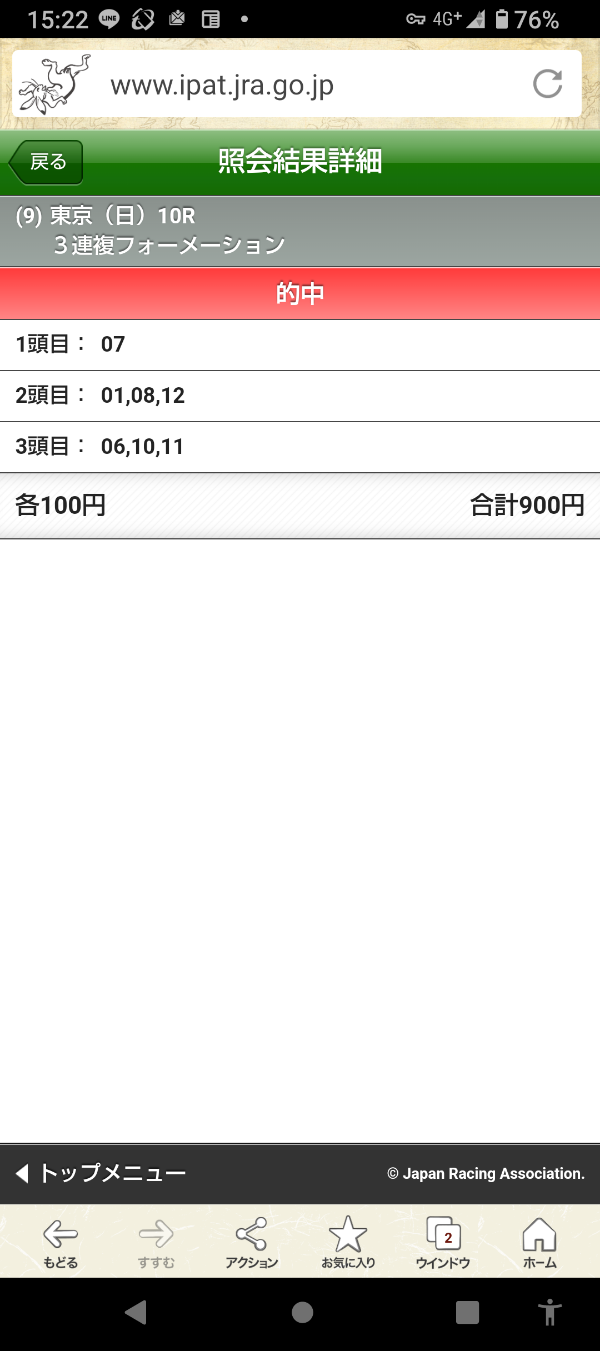Open お気に入り favorites
600x1351 pixels.
348,1243
